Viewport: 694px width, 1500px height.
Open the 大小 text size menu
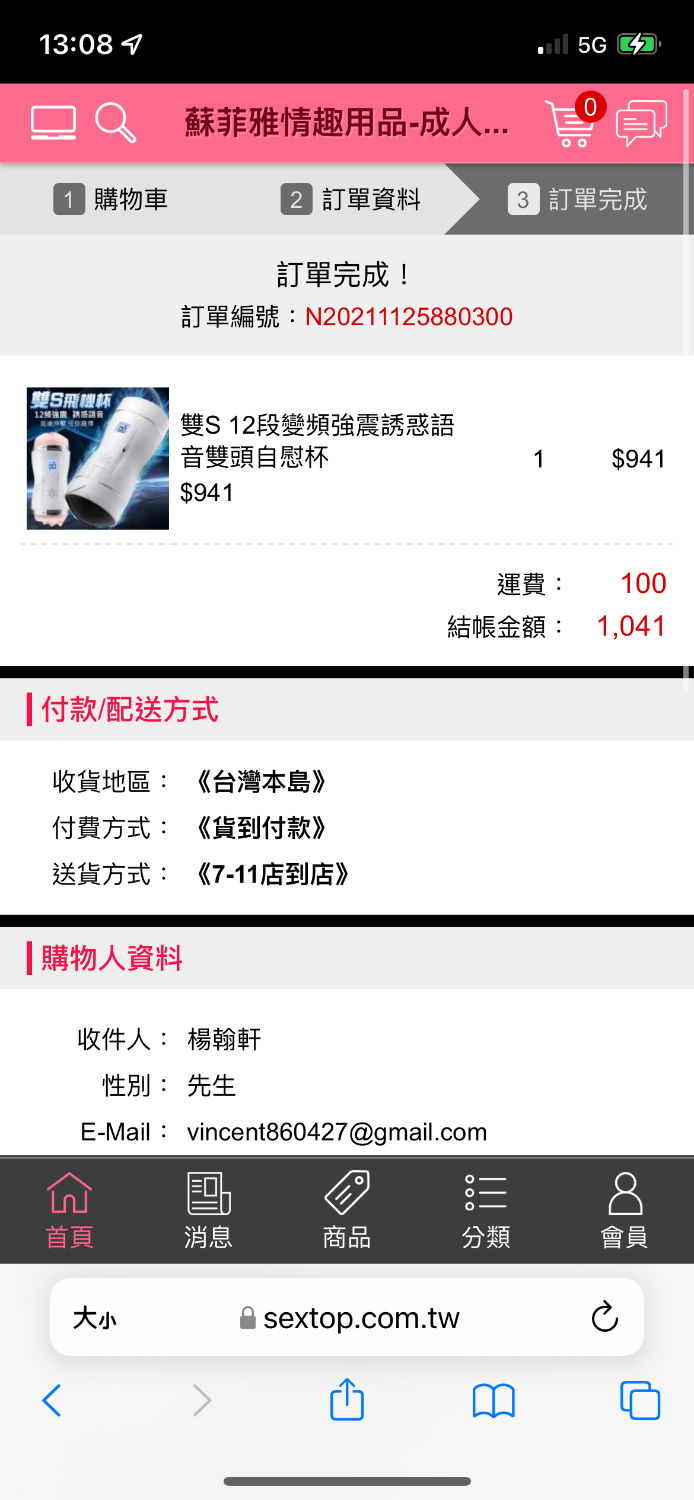click(x=95, y=1318)
